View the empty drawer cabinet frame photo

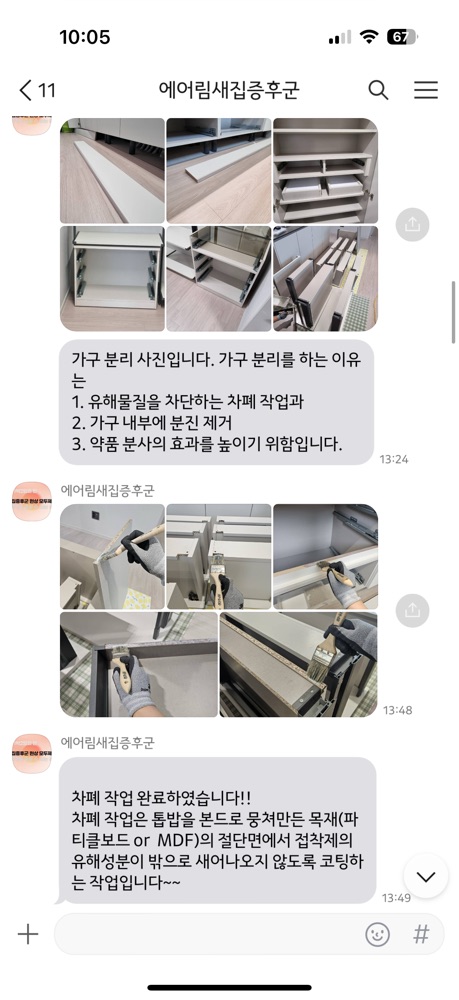pos(112,279)
